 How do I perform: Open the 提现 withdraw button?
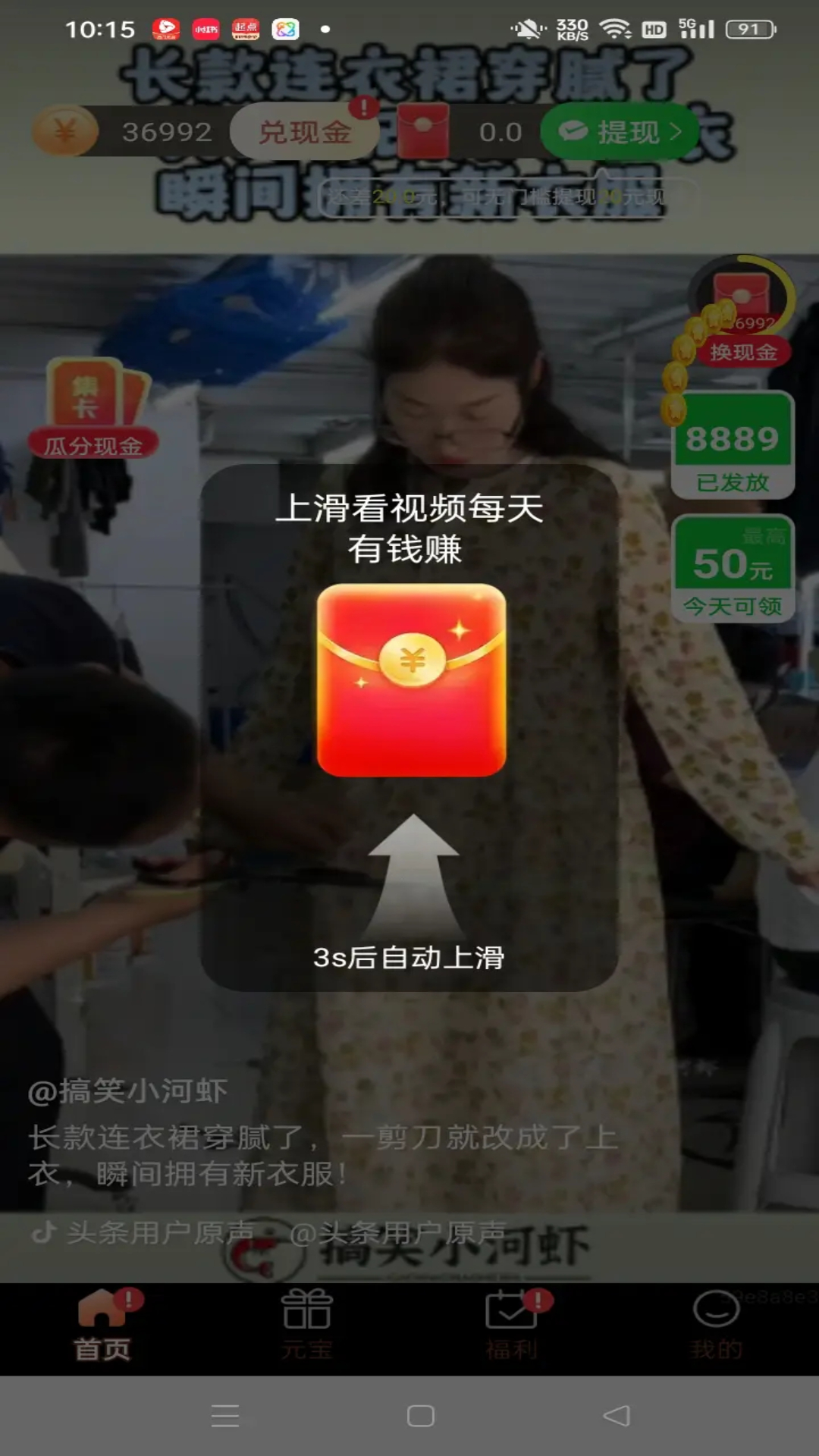click(619, 132)
